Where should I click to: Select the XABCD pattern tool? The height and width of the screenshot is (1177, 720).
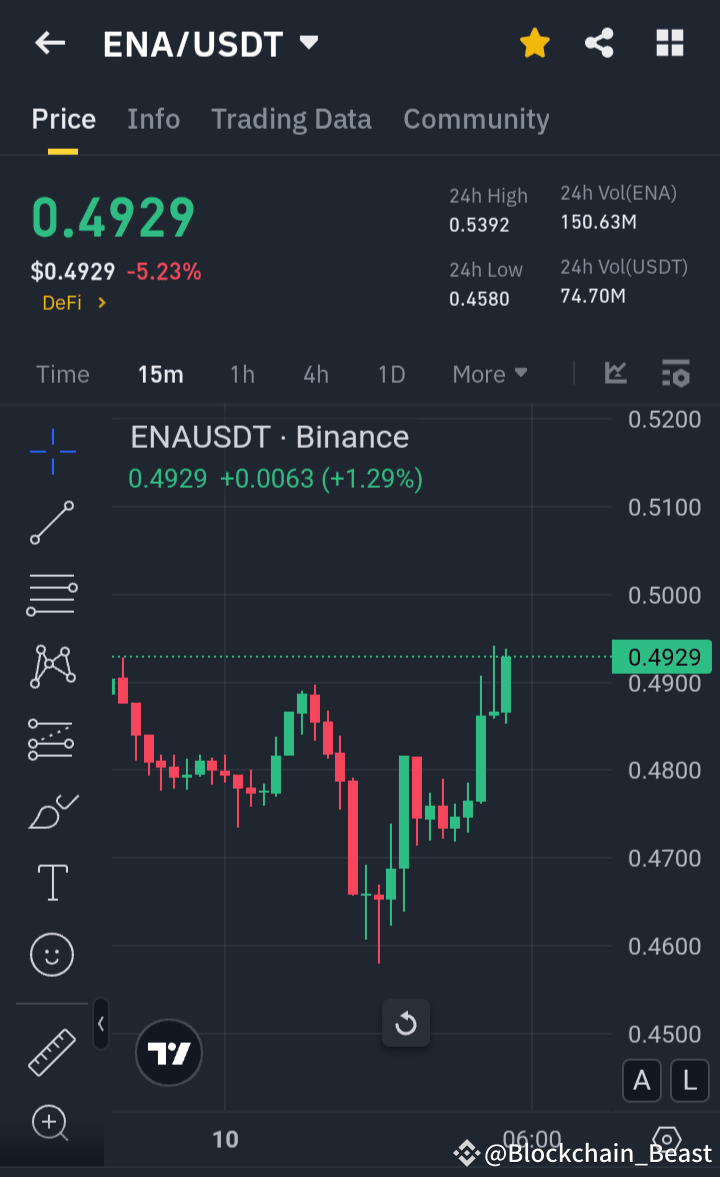coord(51,666)
